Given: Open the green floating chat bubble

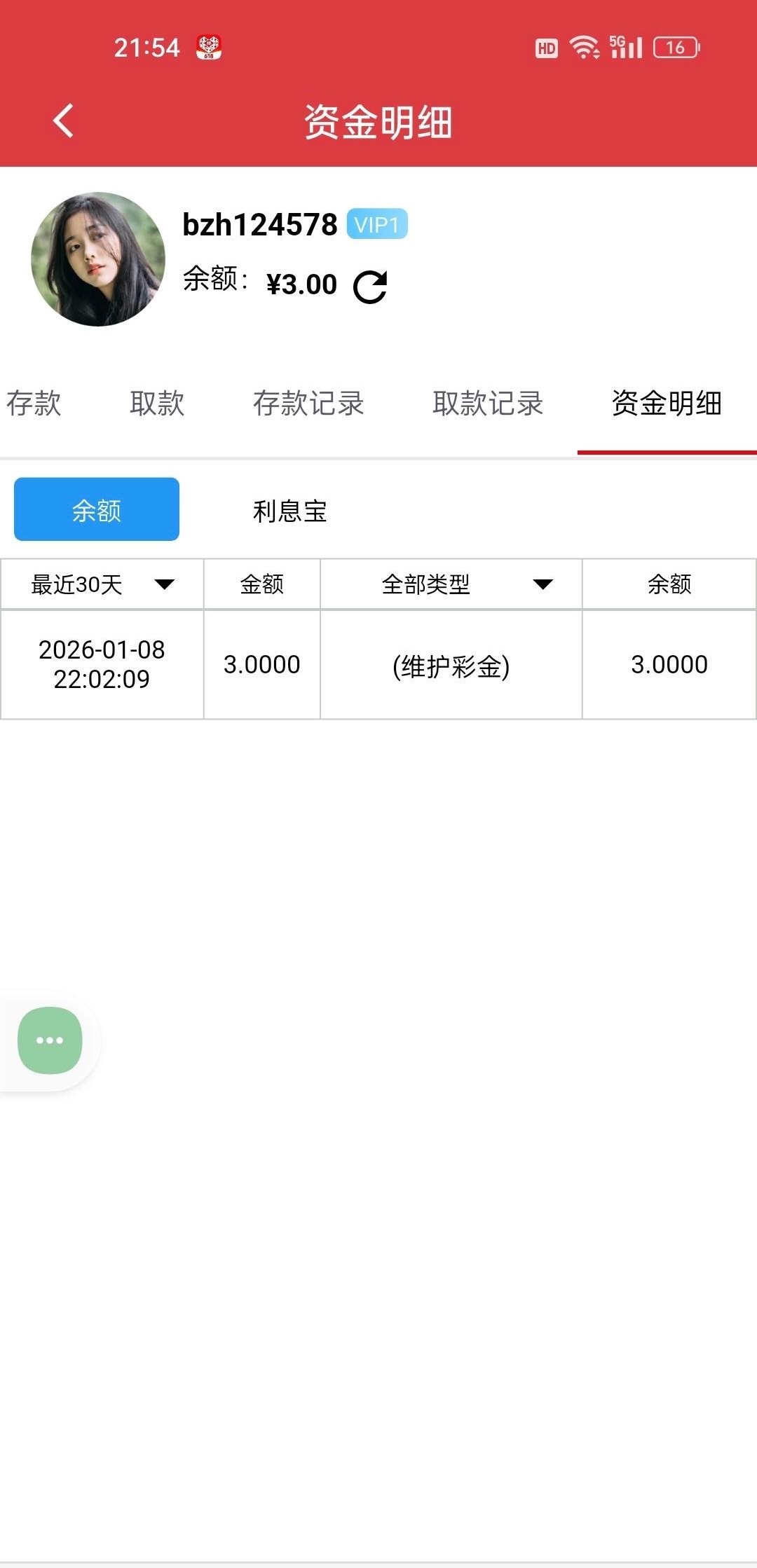Looking at the screenshot, I should point(50,1040).
